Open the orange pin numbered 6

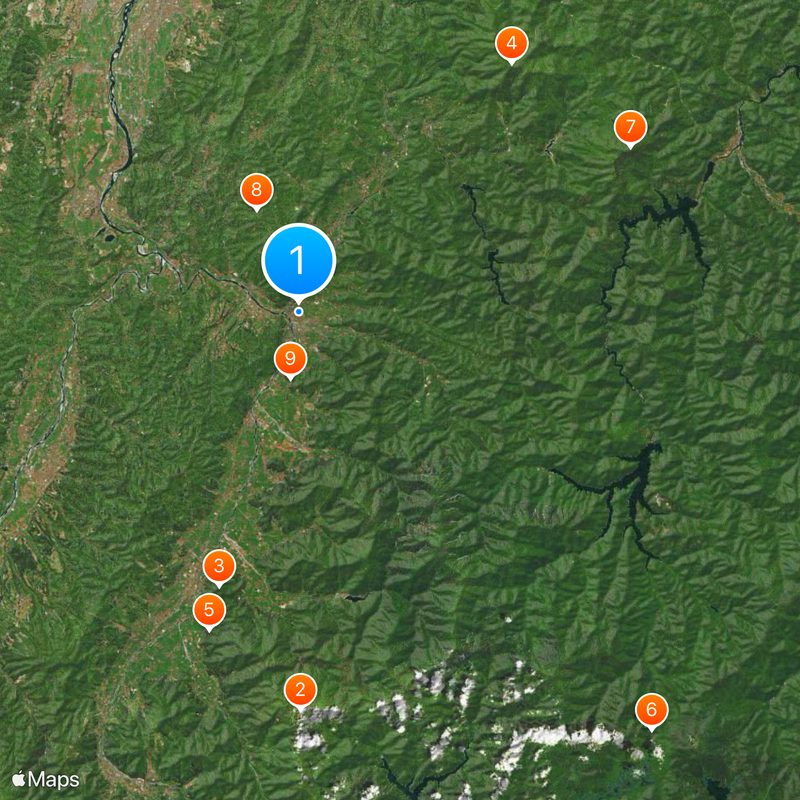[x=651, y=711]
